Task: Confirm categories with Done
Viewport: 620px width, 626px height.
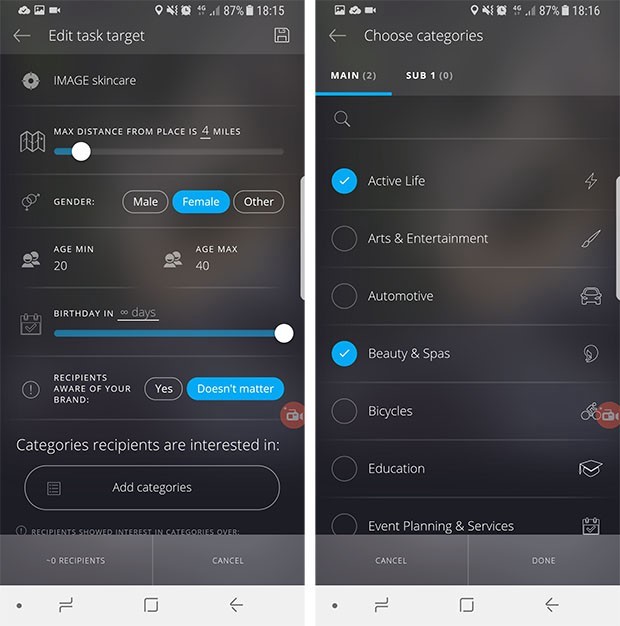Action: click(543, 560)
